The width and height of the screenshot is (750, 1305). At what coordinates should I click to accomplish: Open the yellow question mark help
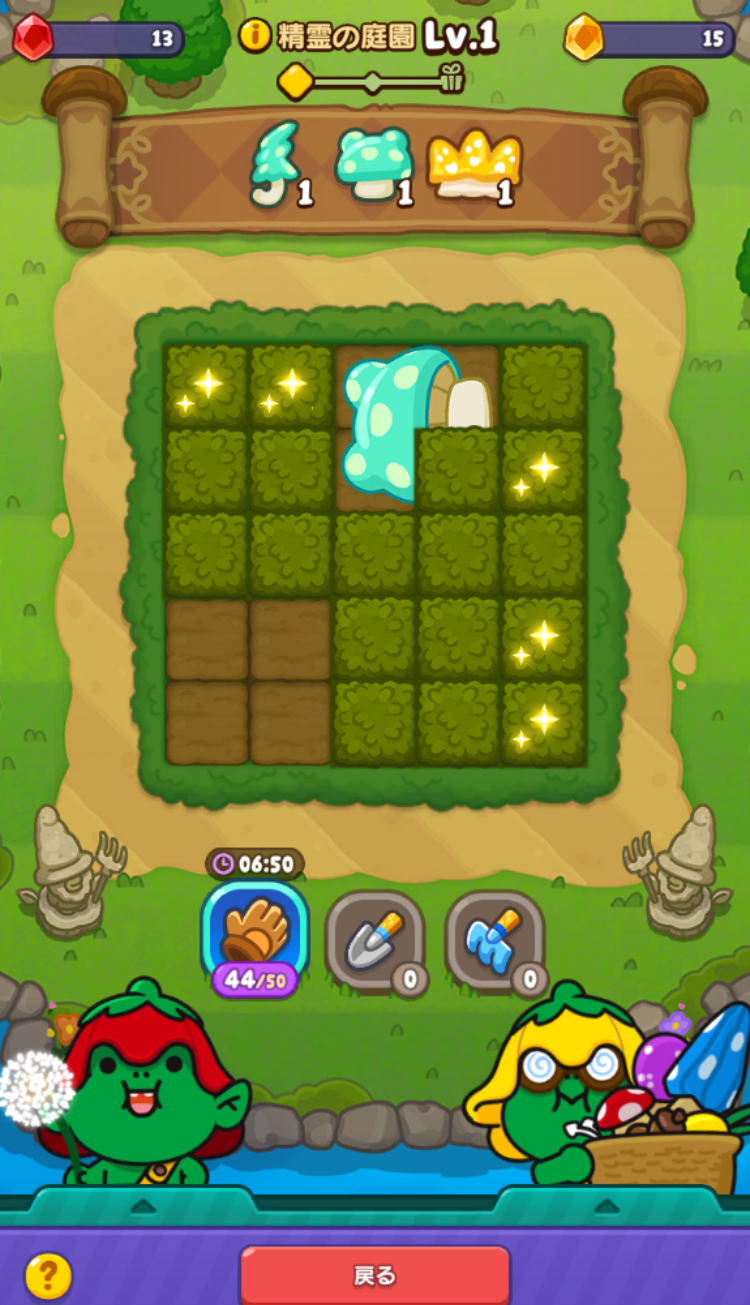48,1276
